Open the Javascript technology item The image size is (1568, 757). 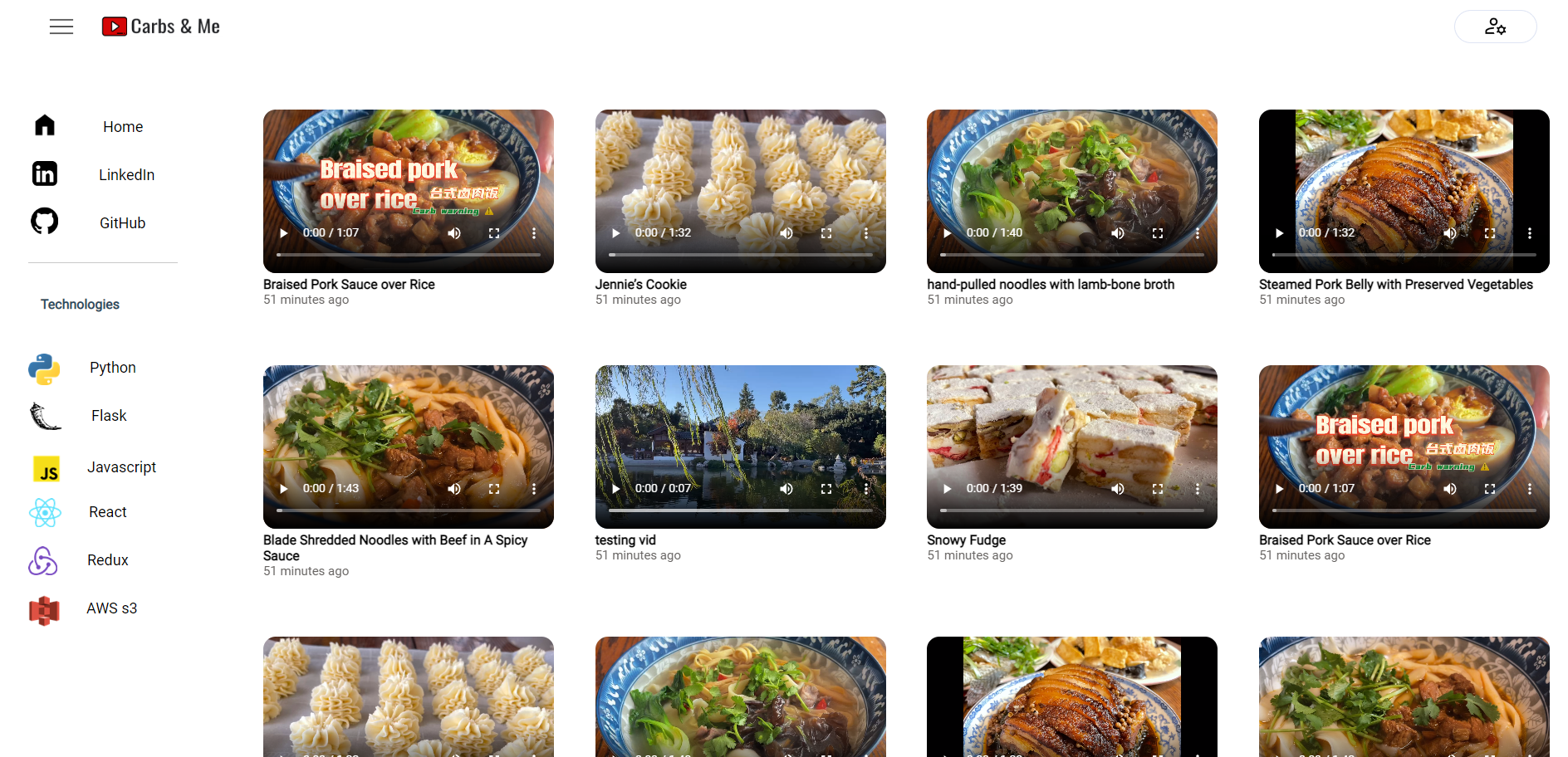coord(121,467)
